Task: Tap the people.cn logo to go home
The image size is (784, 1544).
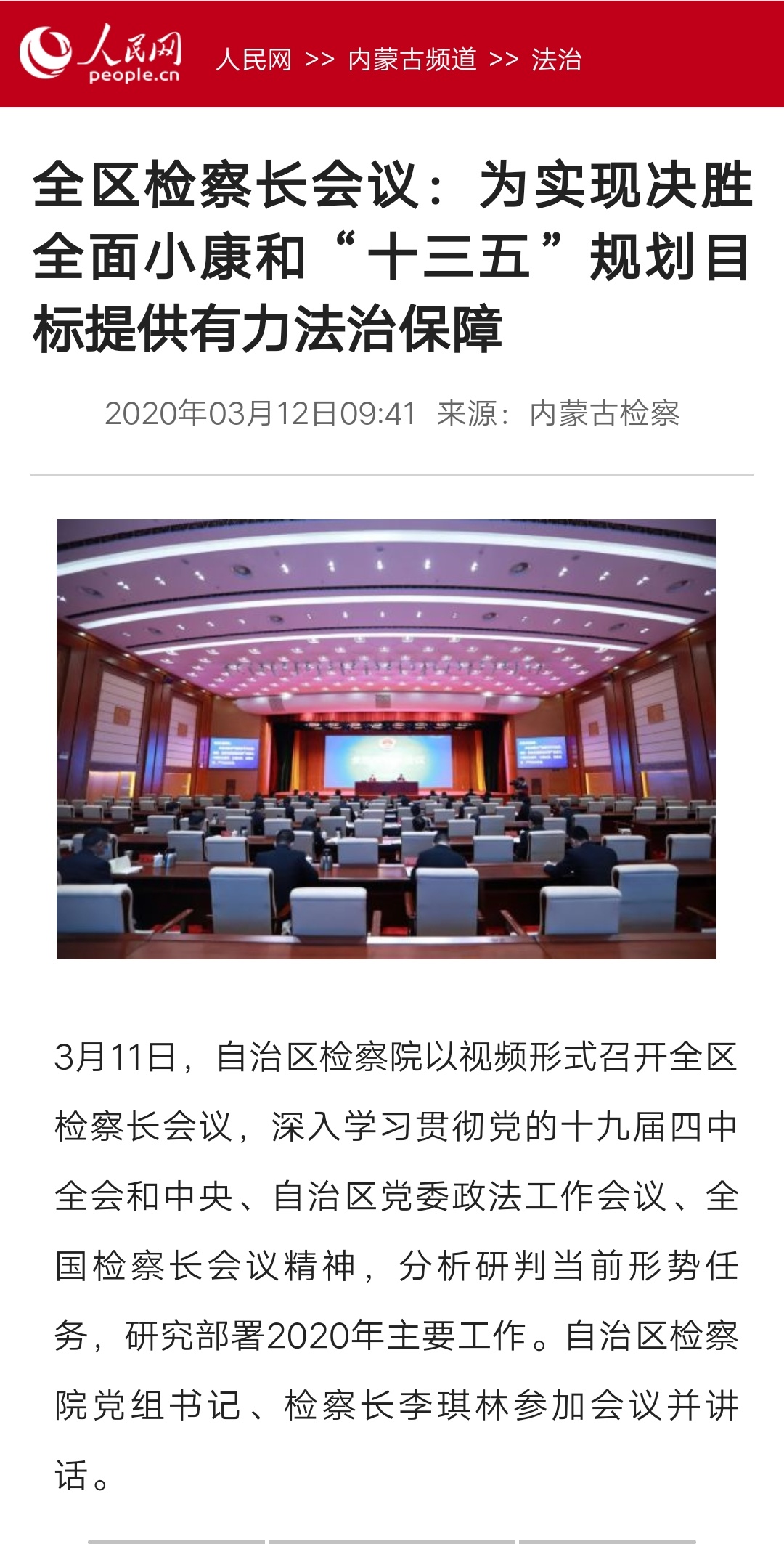Action: coord(100,54)
